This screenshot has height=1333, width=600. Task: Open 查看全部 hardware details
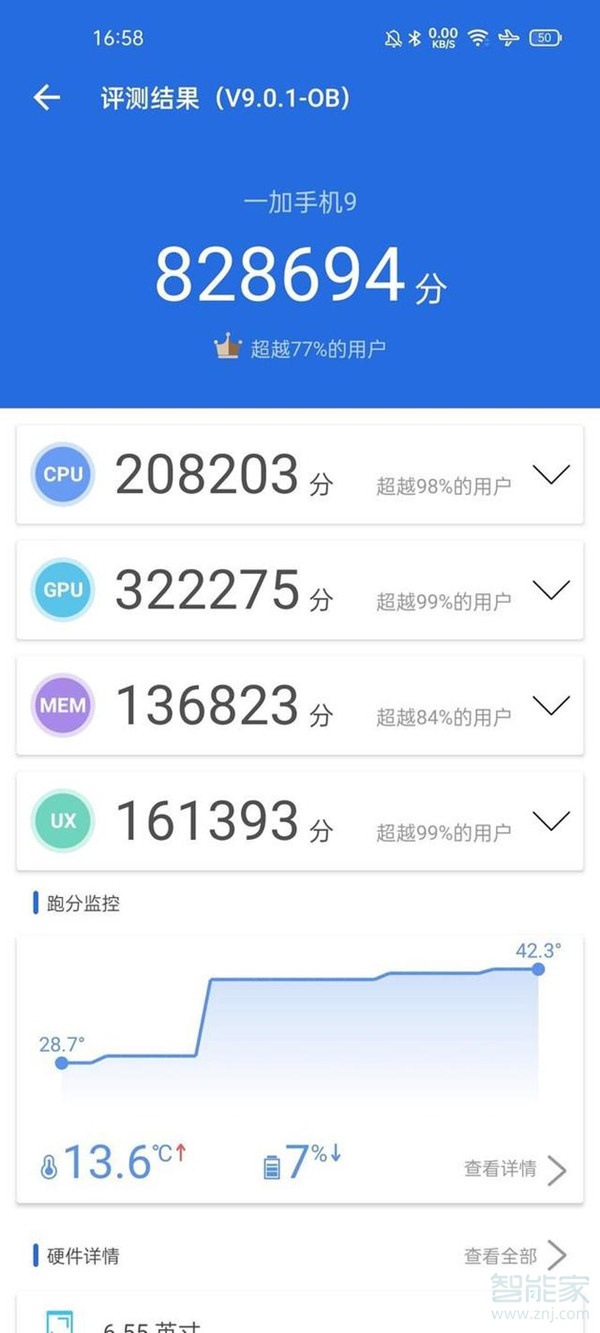click(514, 1255)
